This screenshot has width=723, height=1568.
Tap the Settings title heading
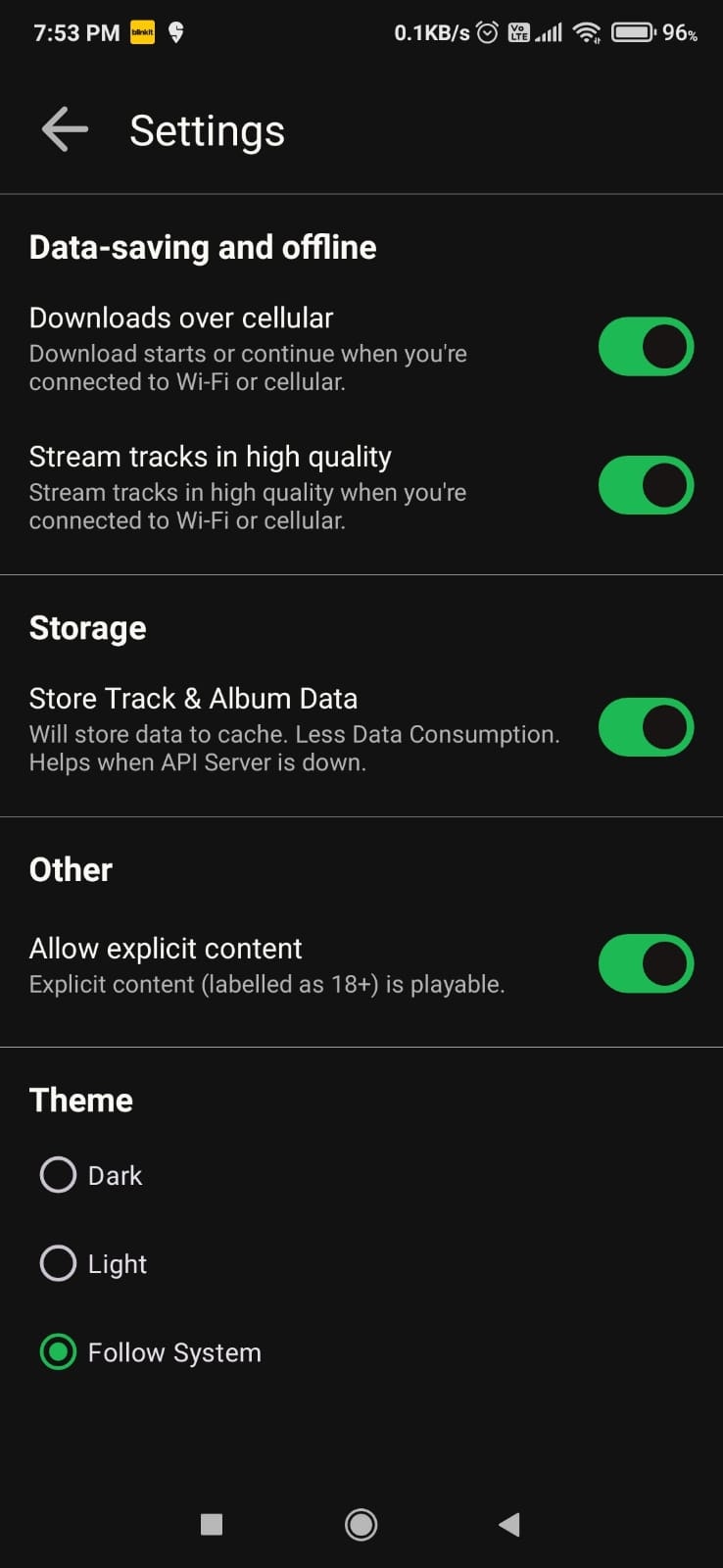(207, 129)
